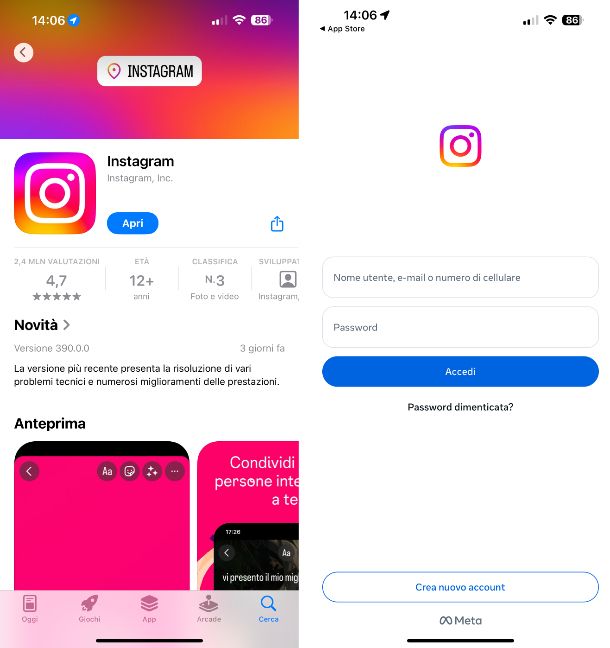Screen dimensions: 610x648
Task: Select the Cerca search tab
Action: click(268, 609)
